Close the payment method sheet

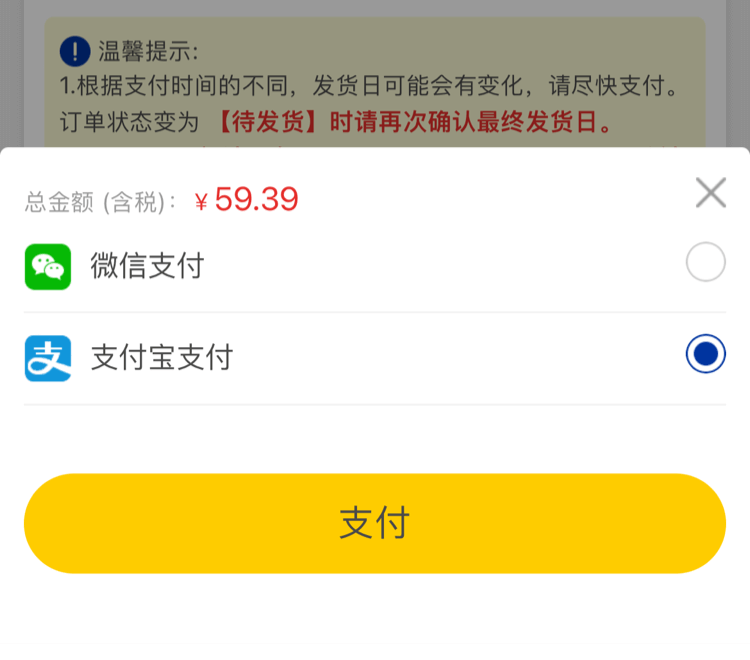coord(710,192)
